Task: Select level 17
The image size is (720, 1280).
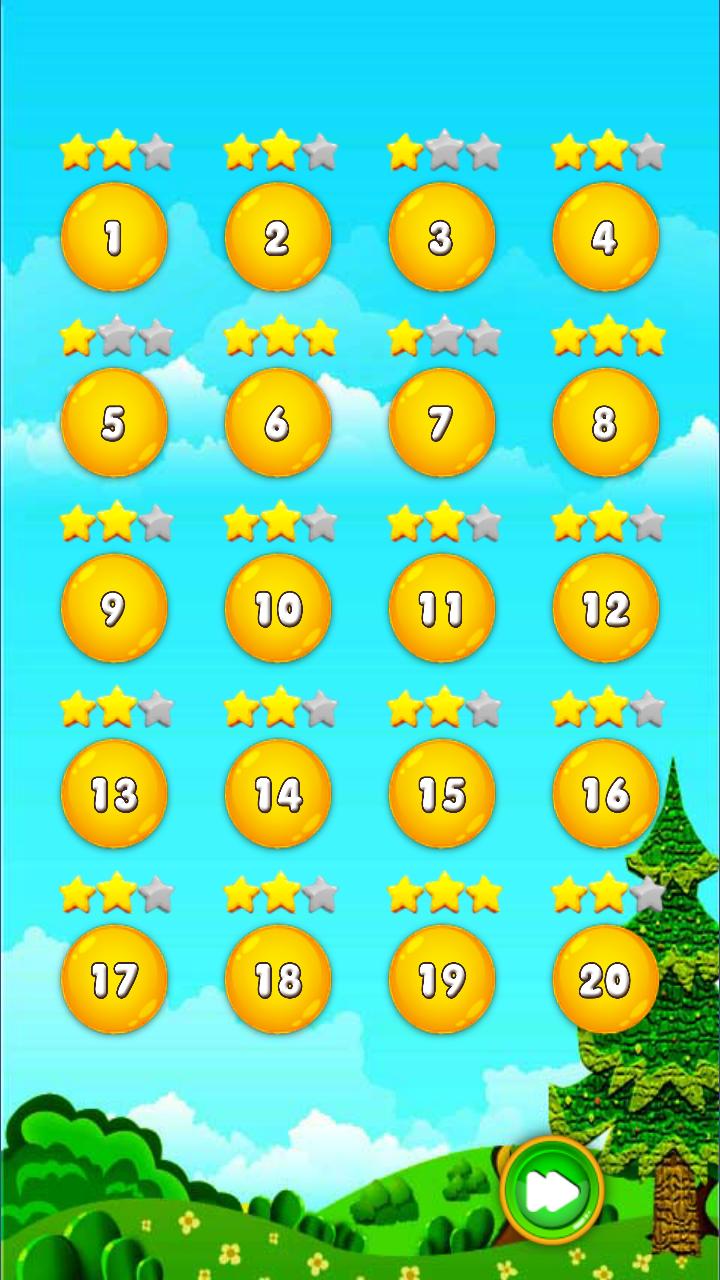Action: (x=114, y=978)
